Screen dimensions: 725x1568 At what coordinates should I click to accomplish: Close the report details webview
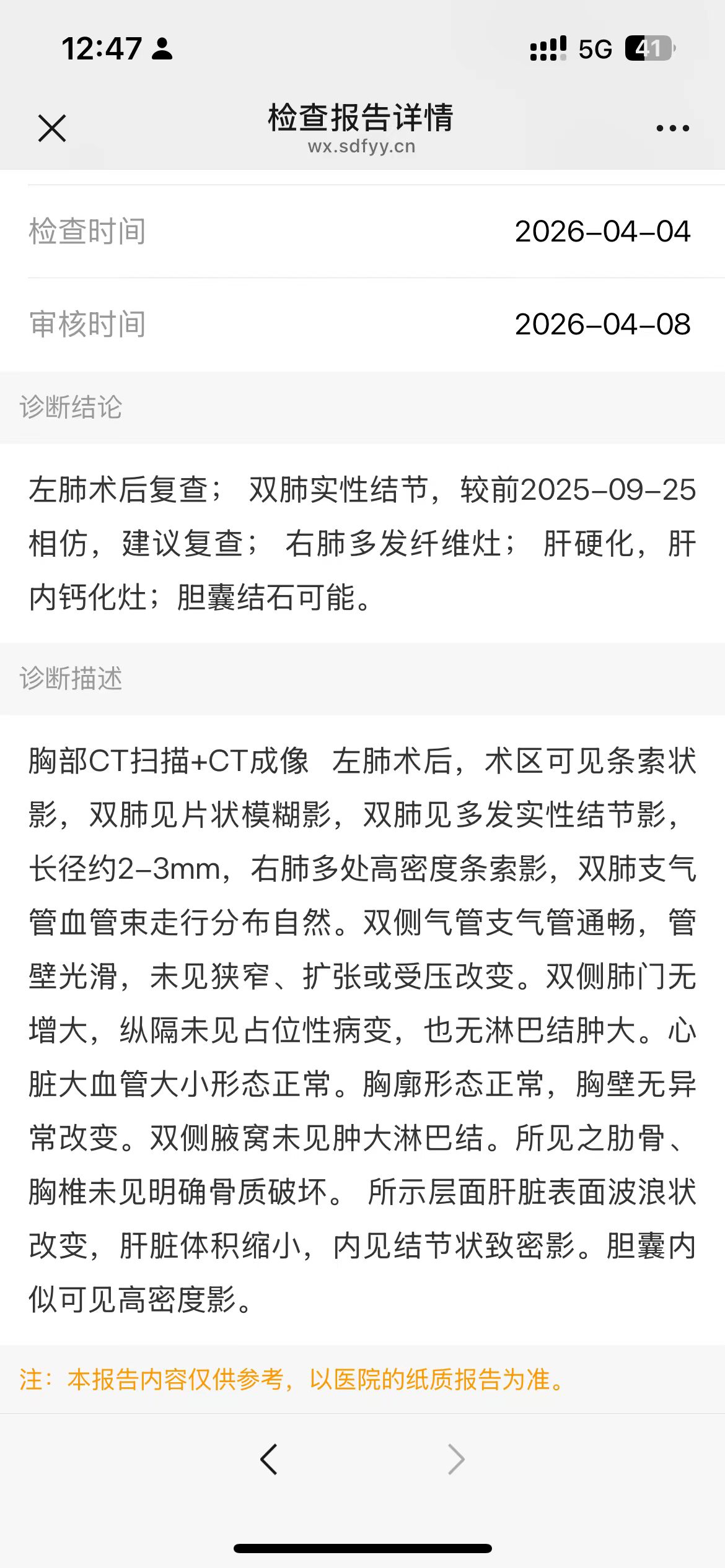tap(52, 128)
